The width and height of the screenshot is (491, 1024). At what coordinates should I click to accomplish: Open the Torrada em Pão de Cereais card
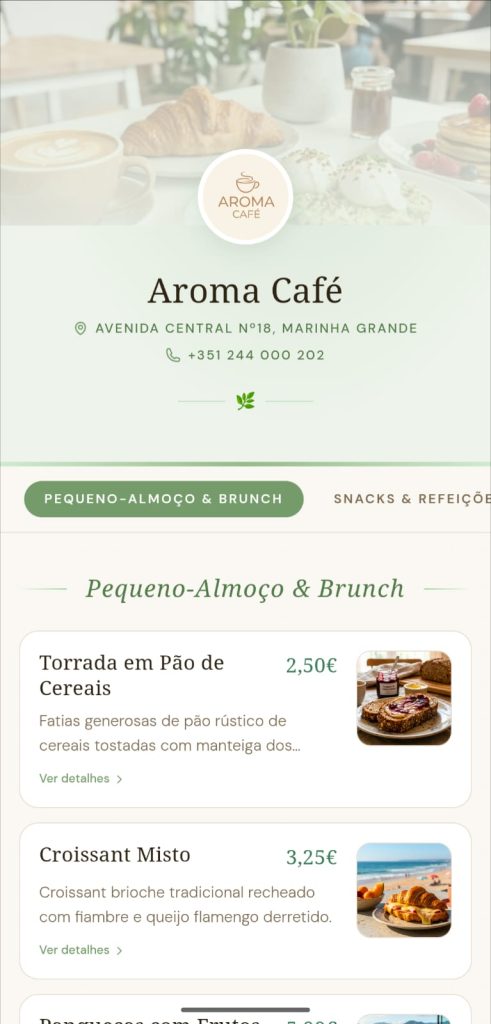(246, 719)
